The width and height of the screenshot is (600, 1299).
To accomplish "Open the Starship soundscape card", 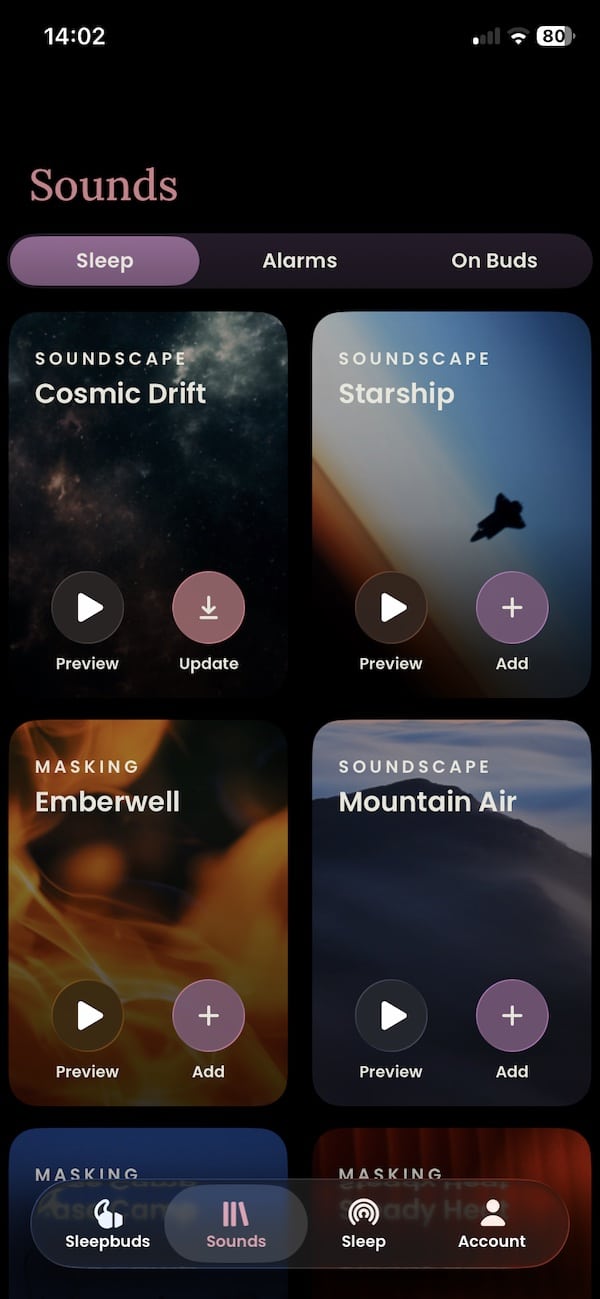I will point(451,470).
